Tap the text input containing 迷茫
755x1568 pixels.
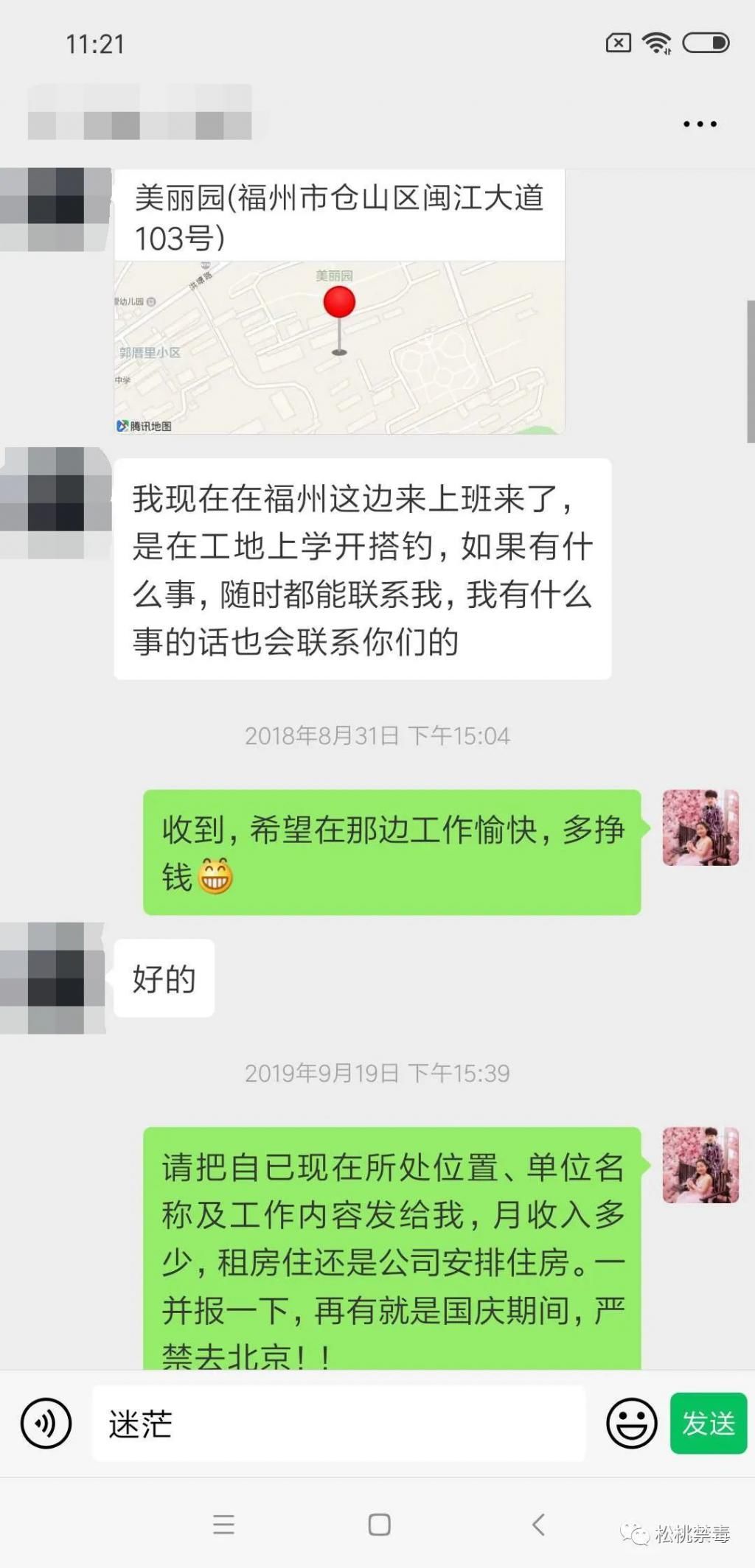pos(339,1424)
